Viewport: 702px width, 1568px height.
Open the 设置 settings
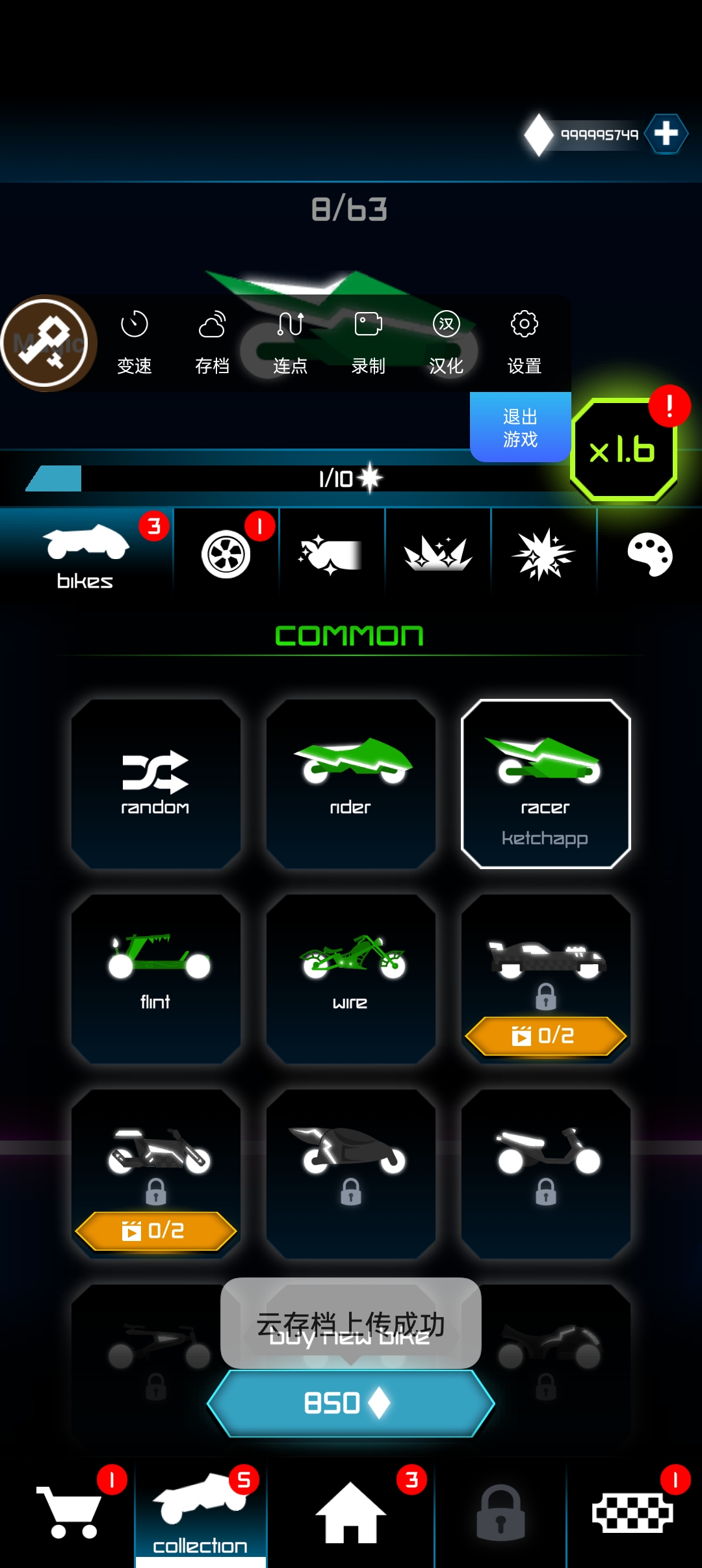click(x=524, y=341)
